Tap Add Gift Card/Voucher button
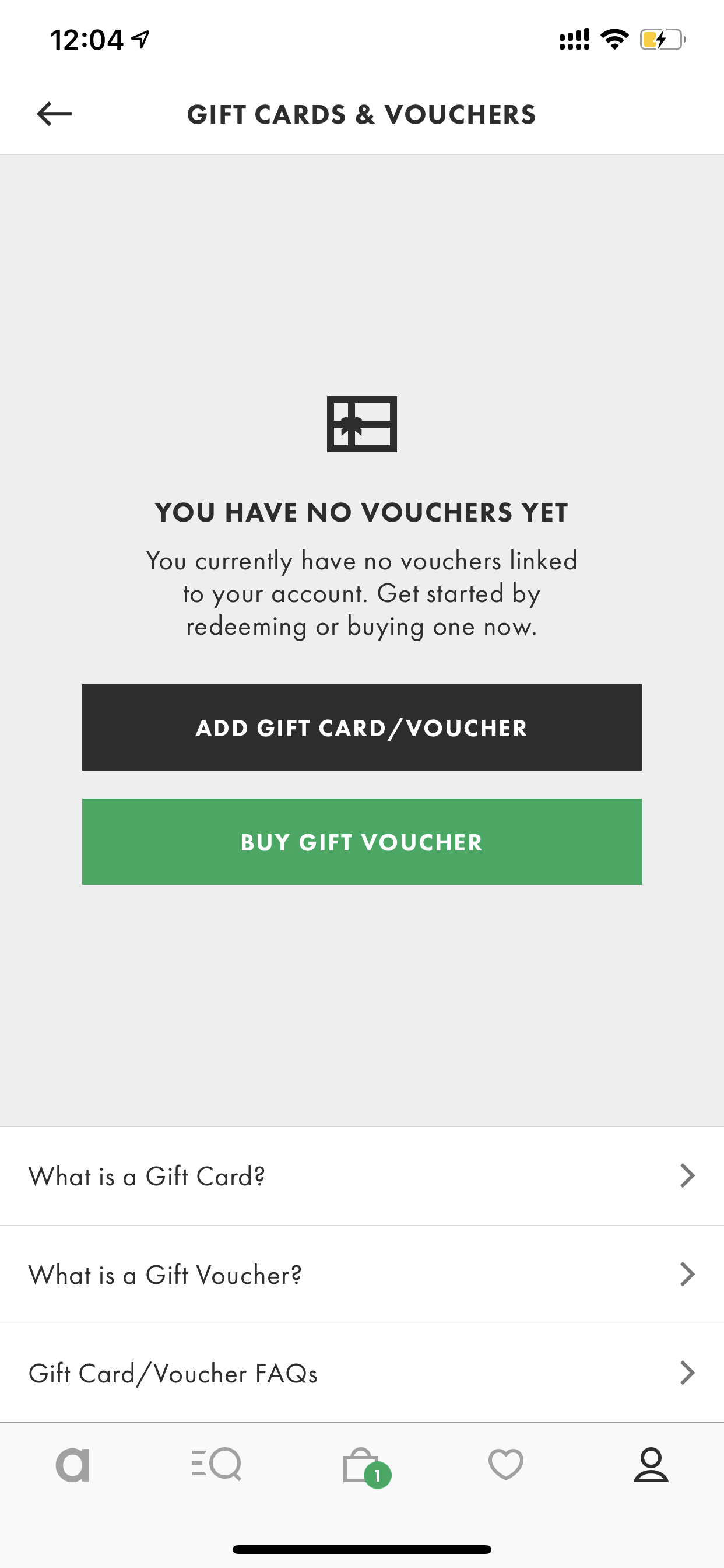 point(362,727)
